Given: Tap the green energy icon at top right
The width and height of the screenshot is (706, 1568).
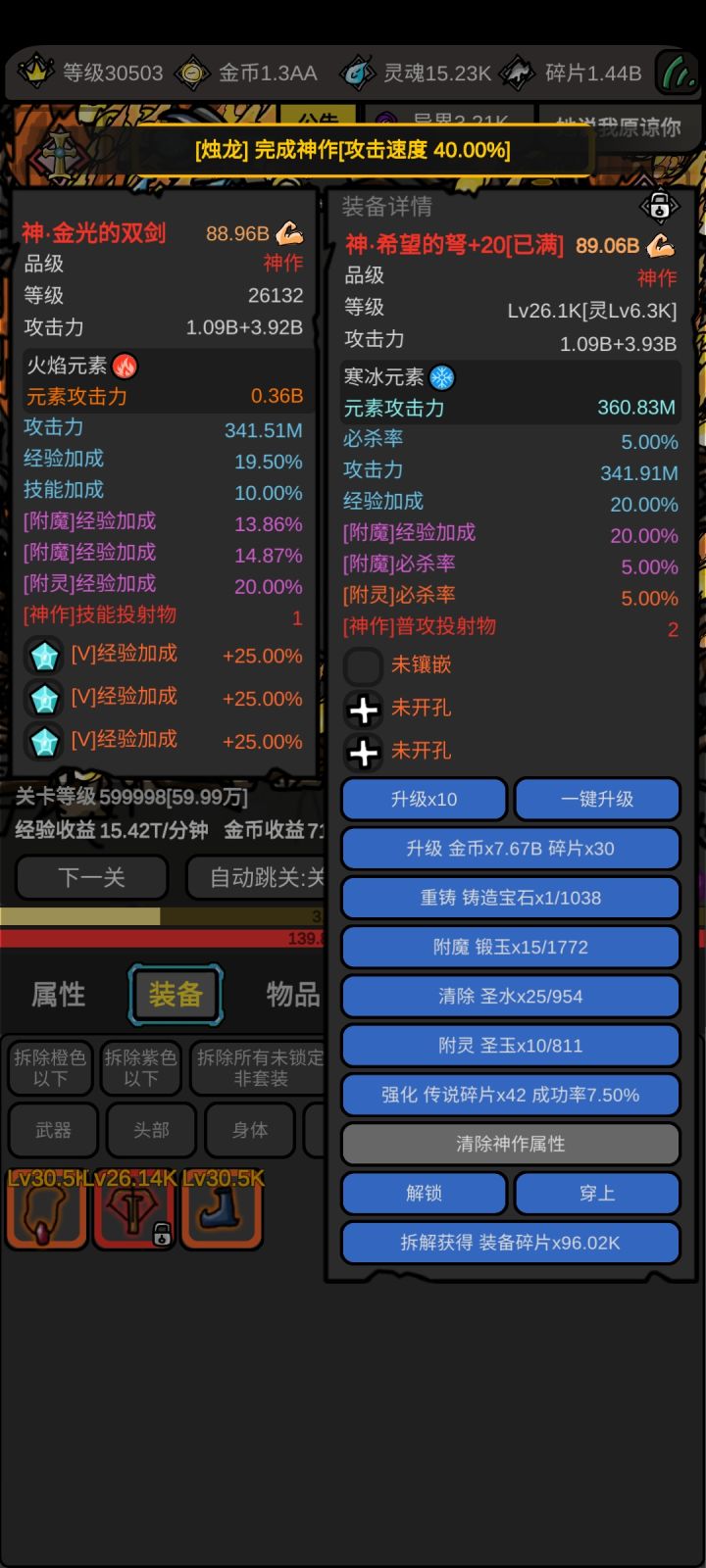Looking at the screenshot, I should point(676,72).
